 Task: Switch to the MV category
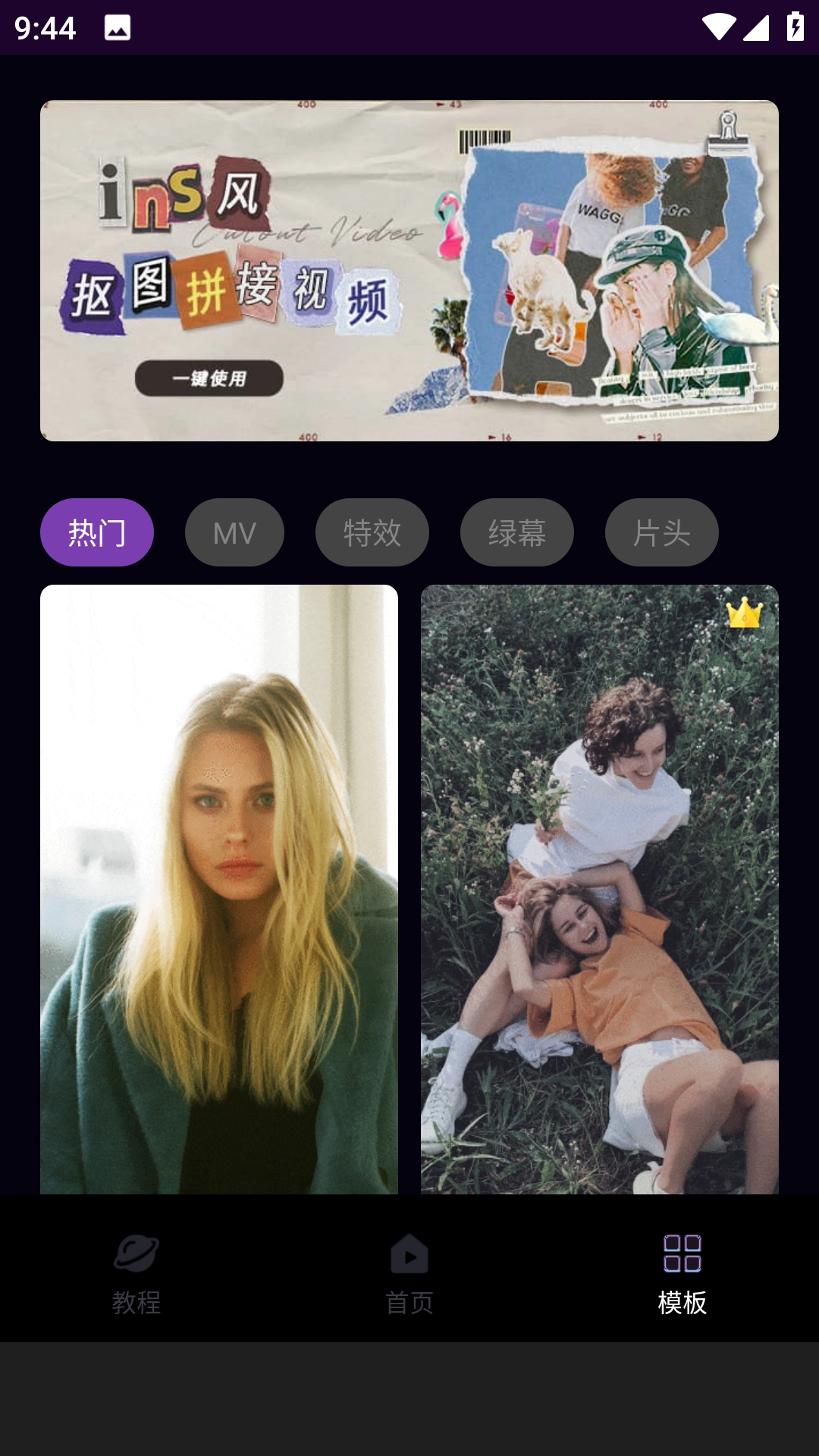[234, 532]
